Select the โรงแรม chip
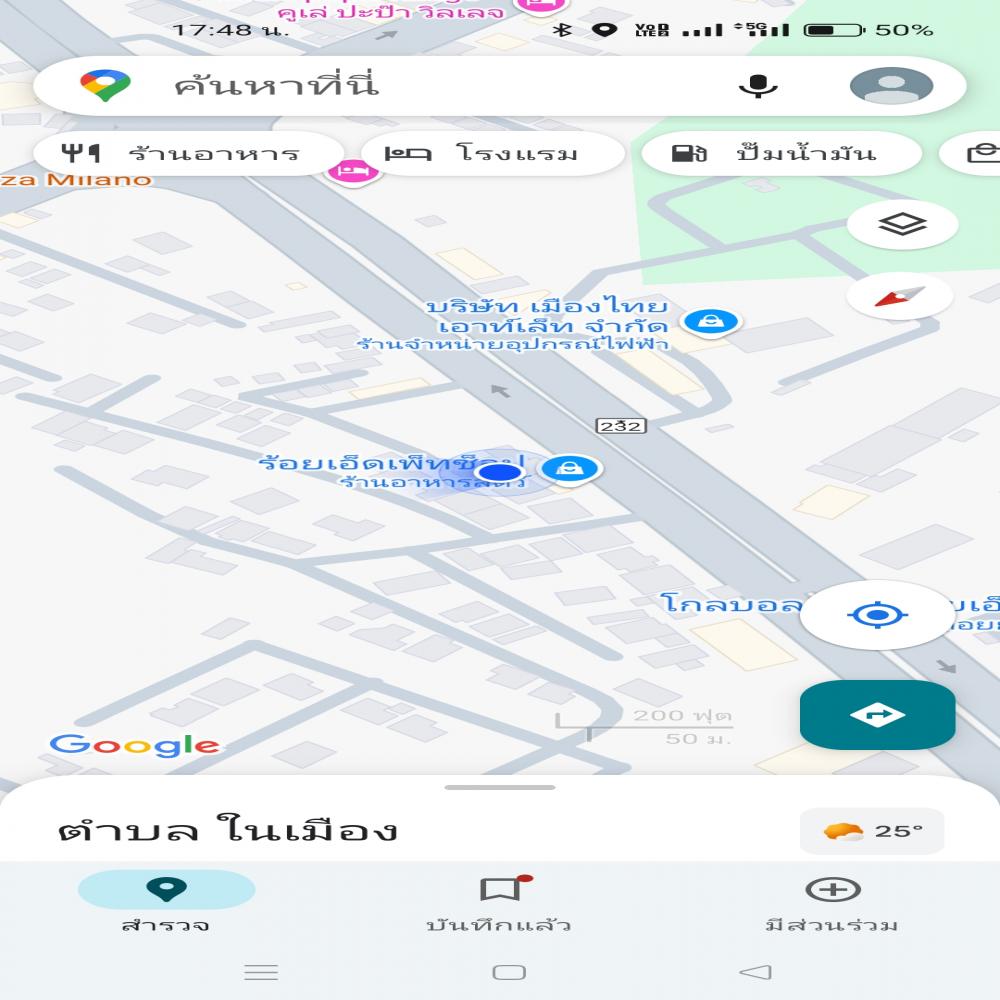 click(x=492, y=154)
